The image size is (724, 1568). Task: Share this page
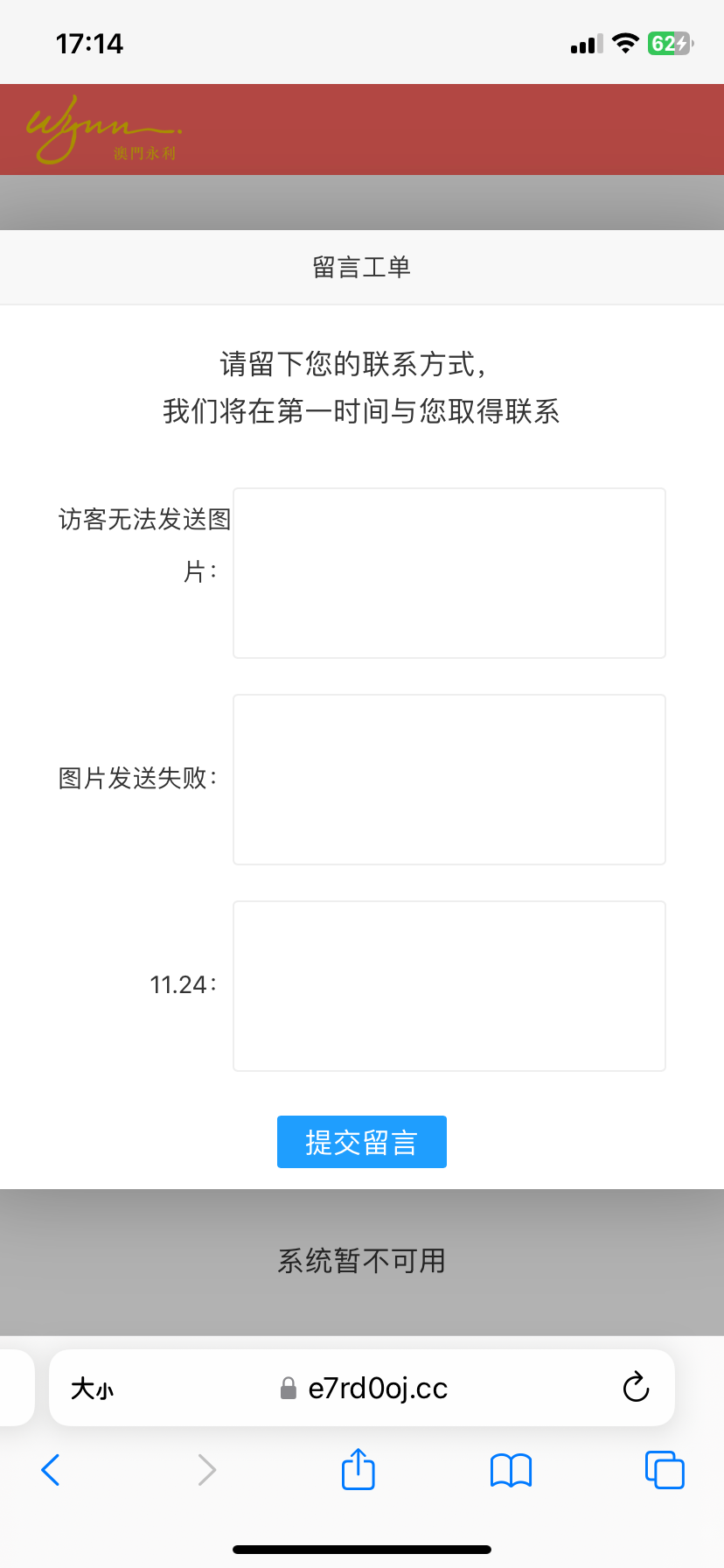tap(358, 1469)
